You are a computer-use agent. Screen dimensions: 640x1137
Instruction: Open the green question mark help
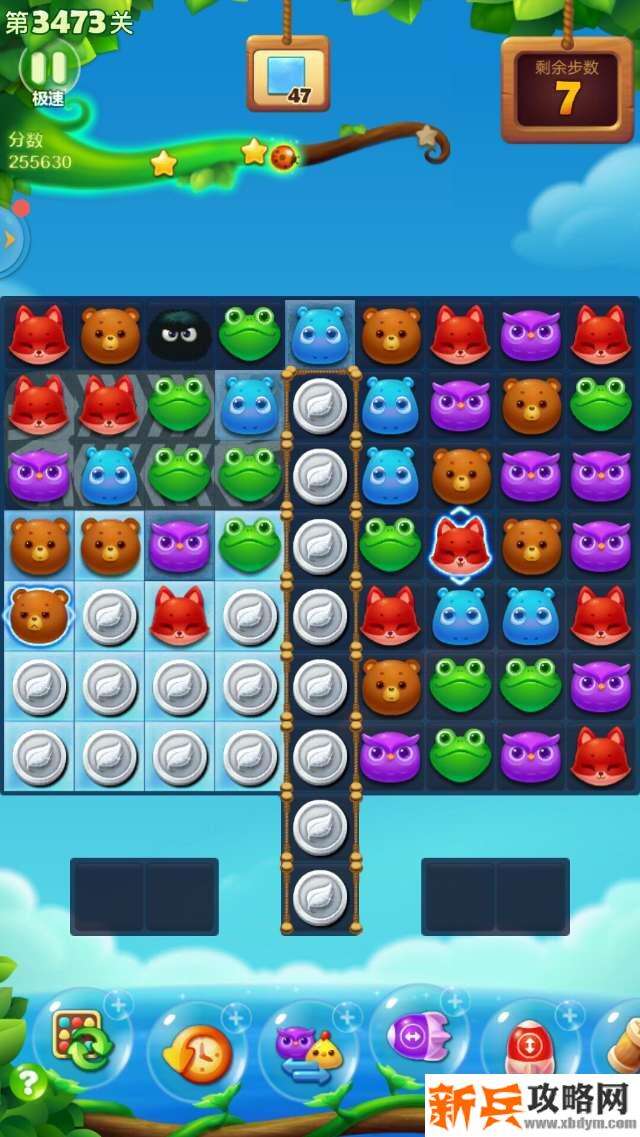point(27,1082)
